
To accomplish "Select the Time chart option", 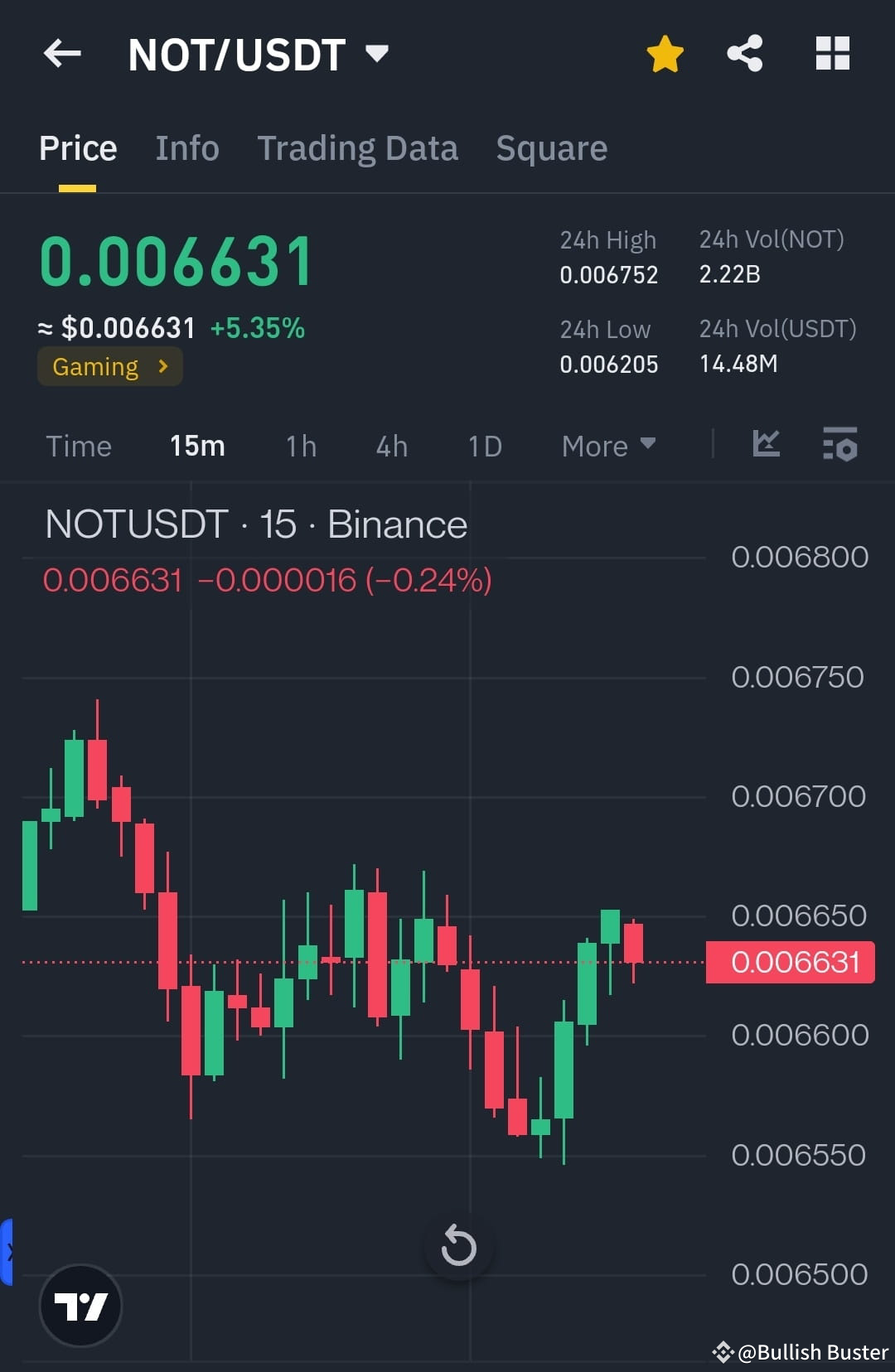I will tap(79, 446).
